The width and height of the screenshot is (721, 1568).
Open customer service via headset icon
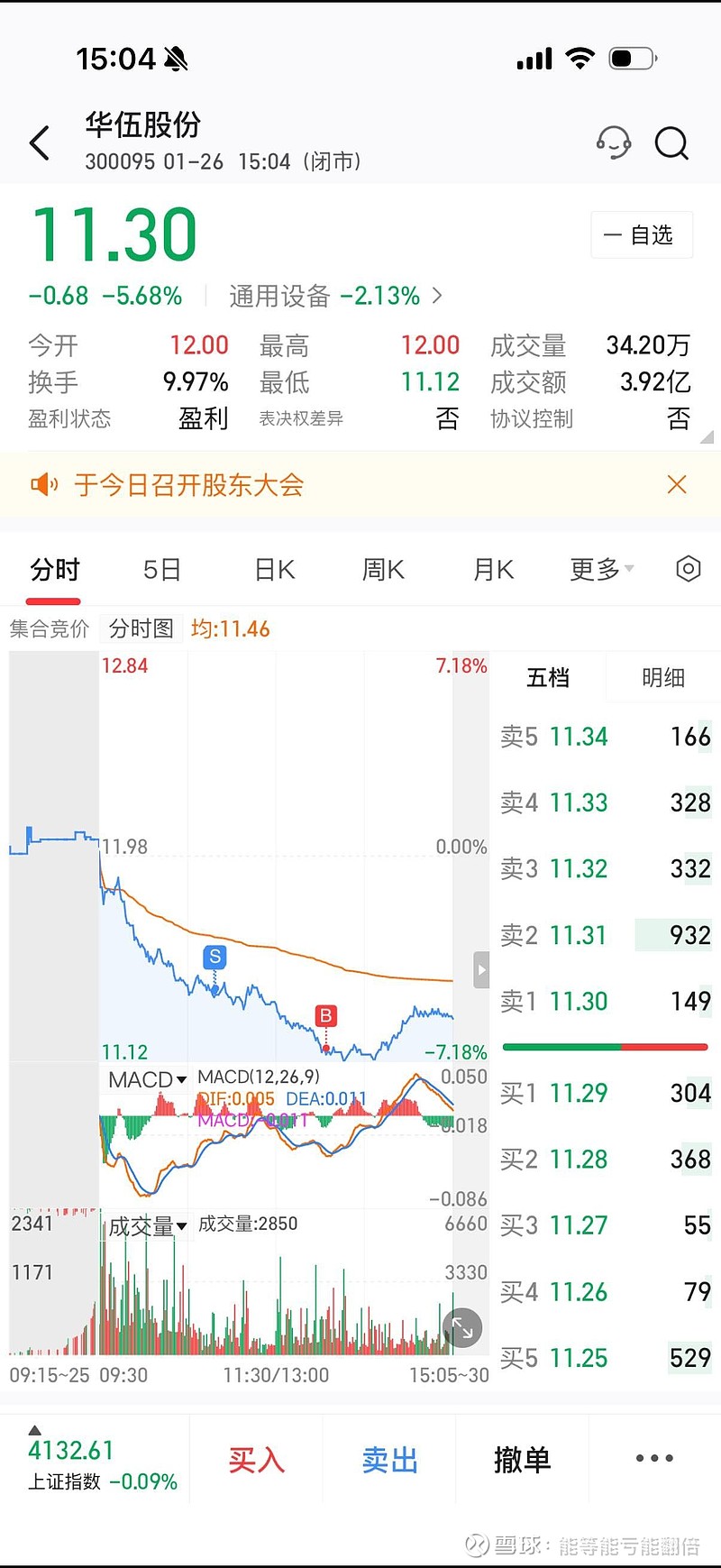pyautogui.click(x=614, y=142)
